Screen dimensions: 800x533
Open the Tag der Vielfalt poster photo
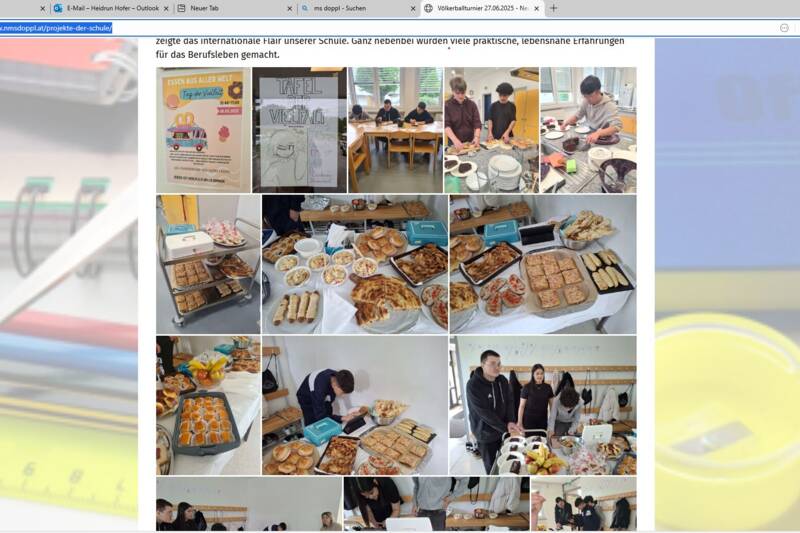point(203,130)
